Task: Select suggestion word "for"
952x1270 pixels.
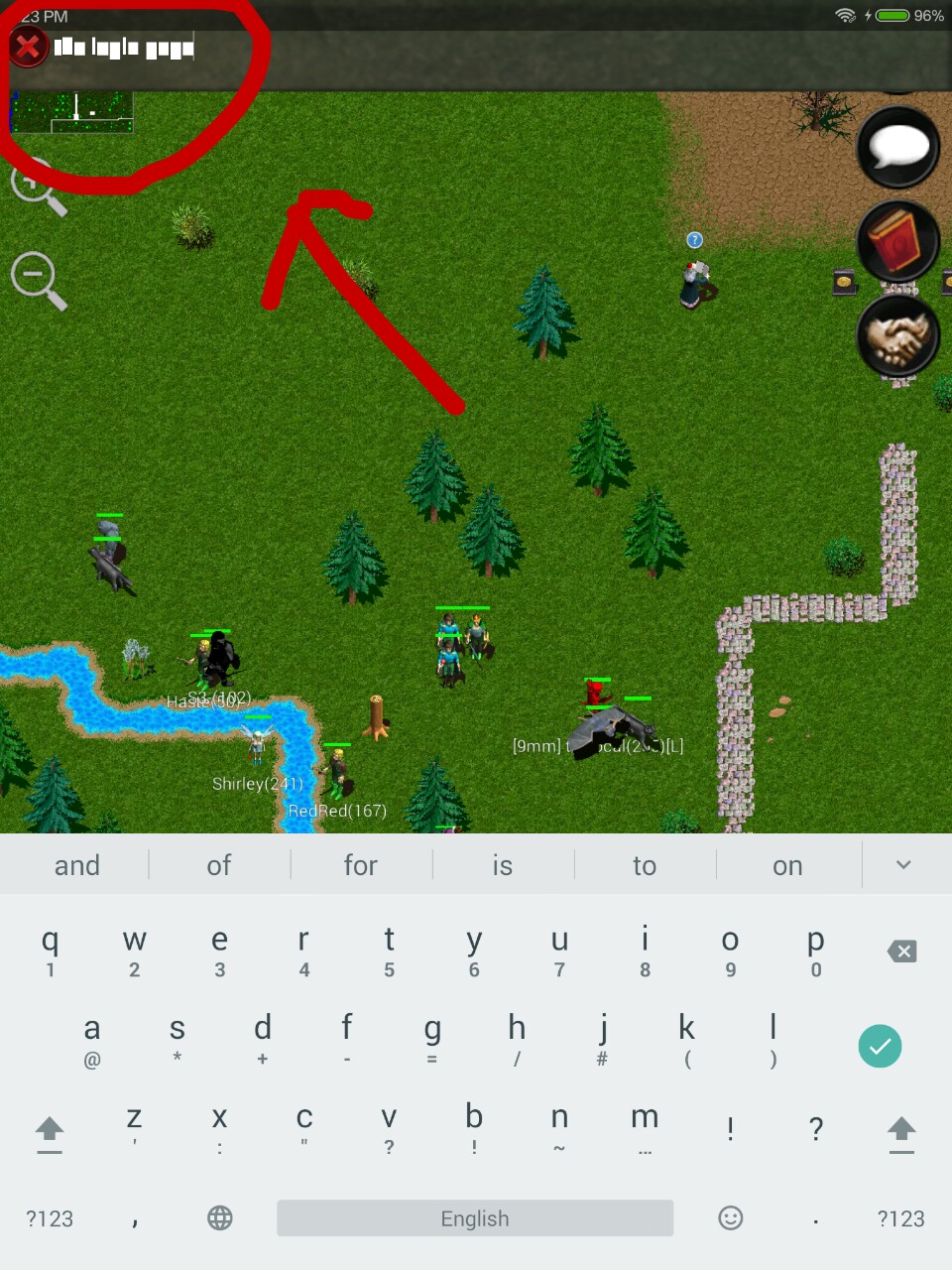Action: pyautogui.click(x=361, y=865)
